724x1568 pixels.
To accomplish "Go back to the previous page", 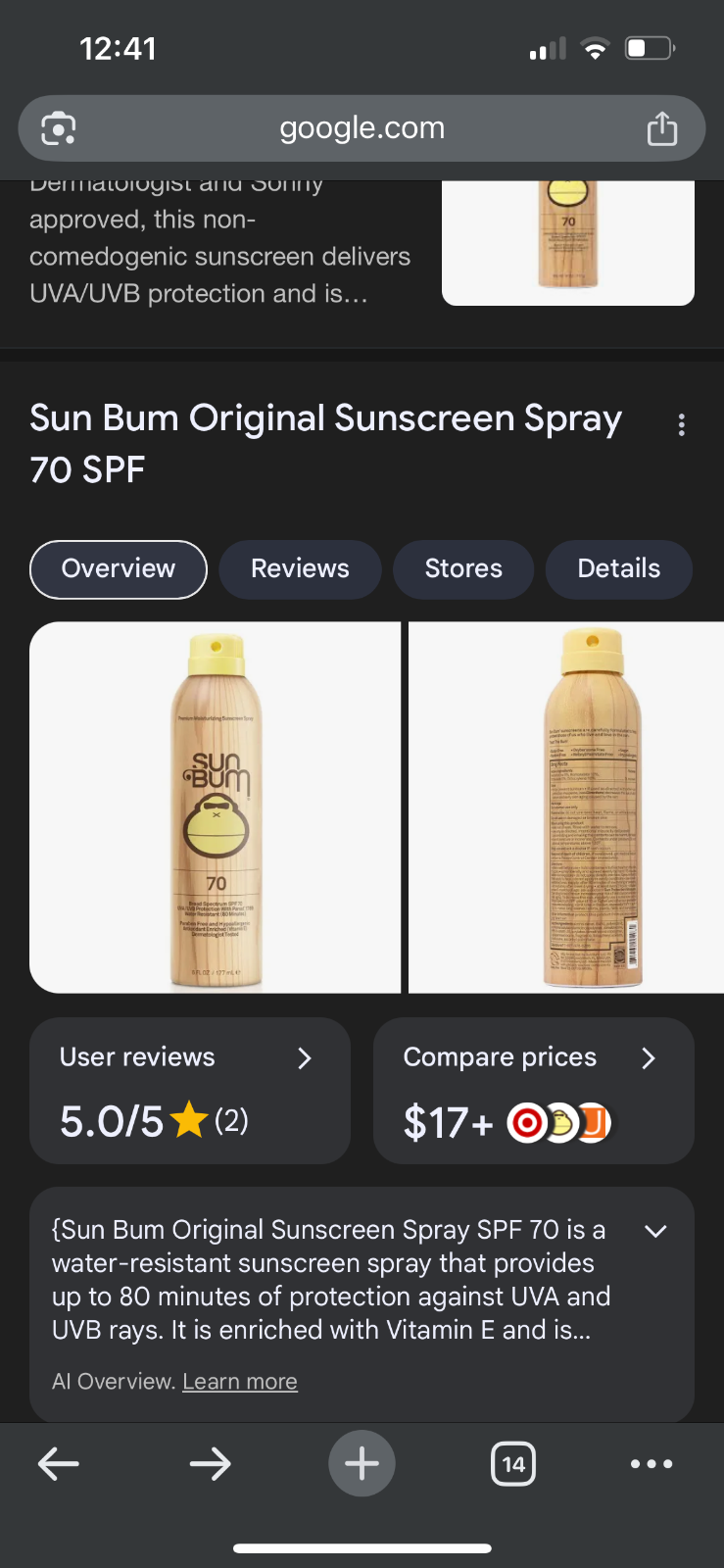I will 58,1464.
